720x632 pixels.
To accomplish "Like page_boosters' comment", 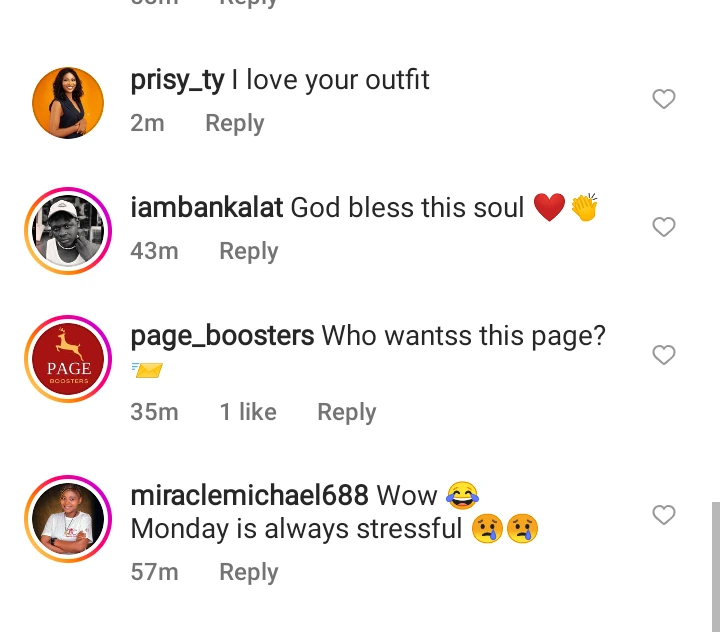I will (664, 355).
